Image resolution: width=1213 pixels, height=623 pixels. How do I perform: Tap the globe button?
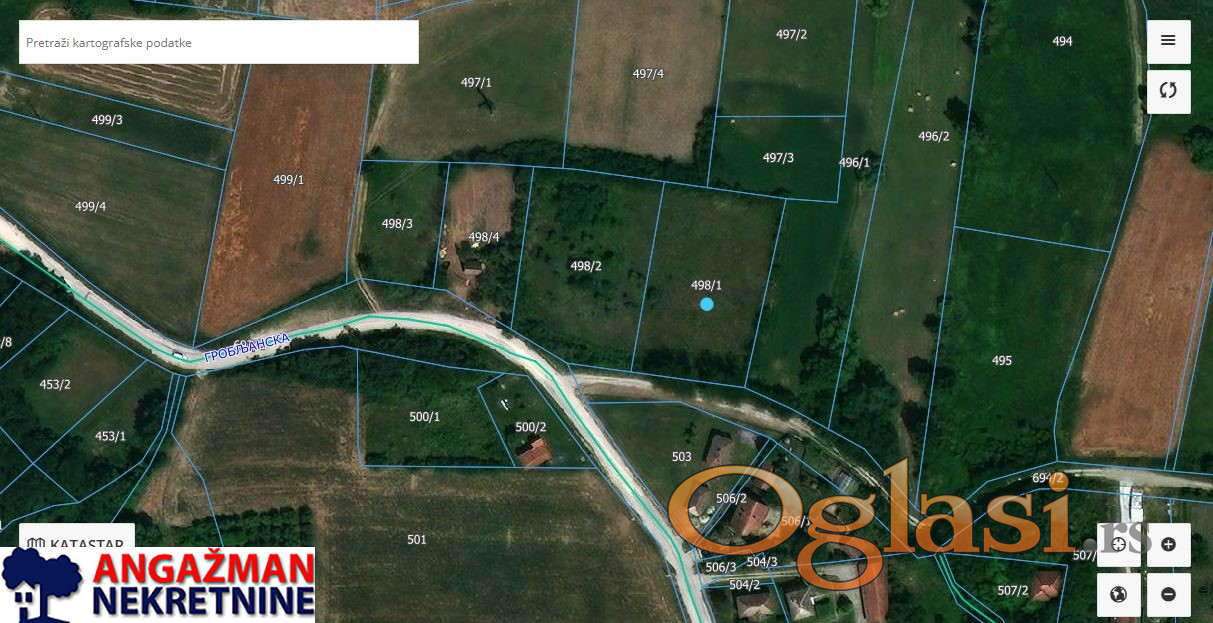1118,594
